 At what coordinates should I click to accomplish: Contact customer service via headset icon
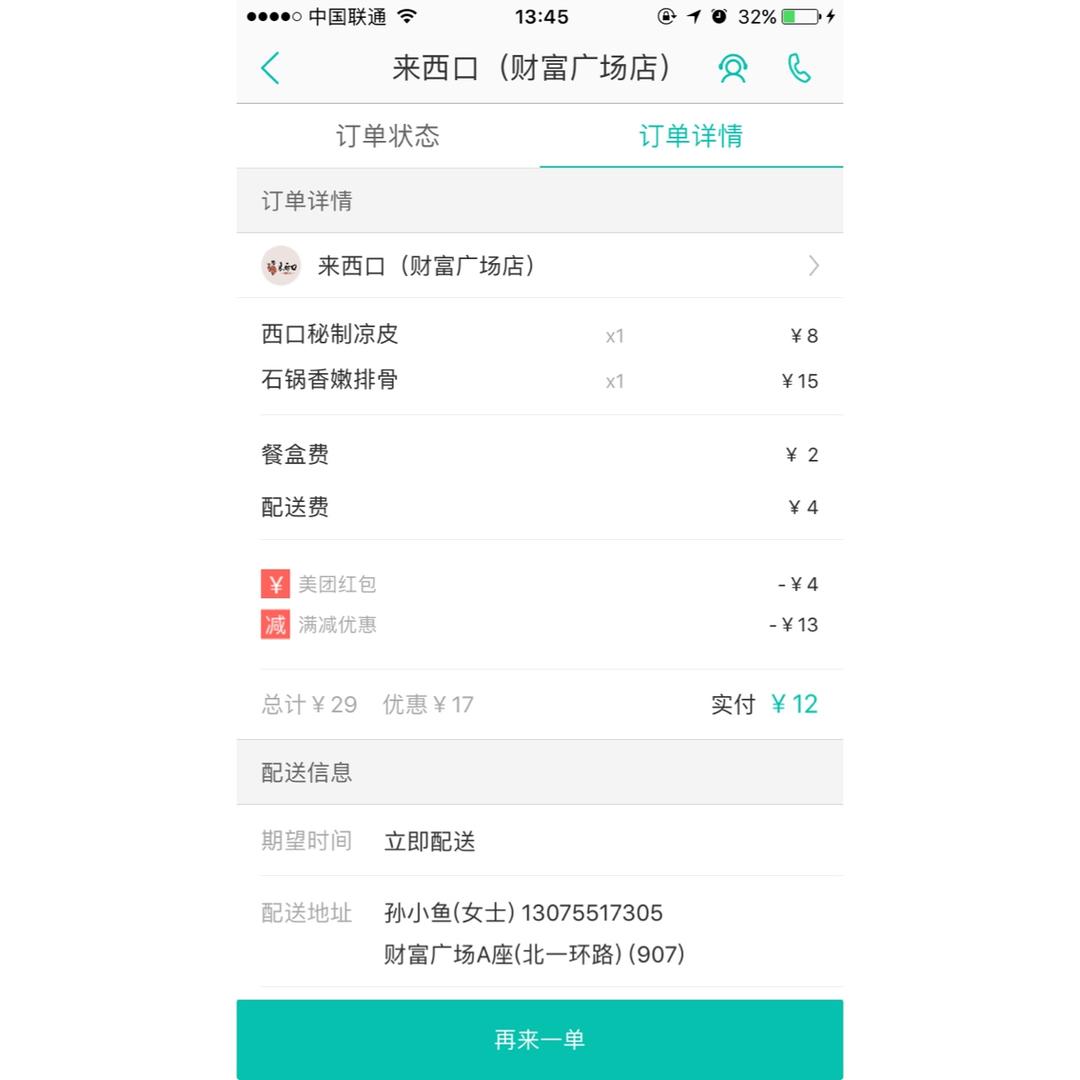pos(733,68)
